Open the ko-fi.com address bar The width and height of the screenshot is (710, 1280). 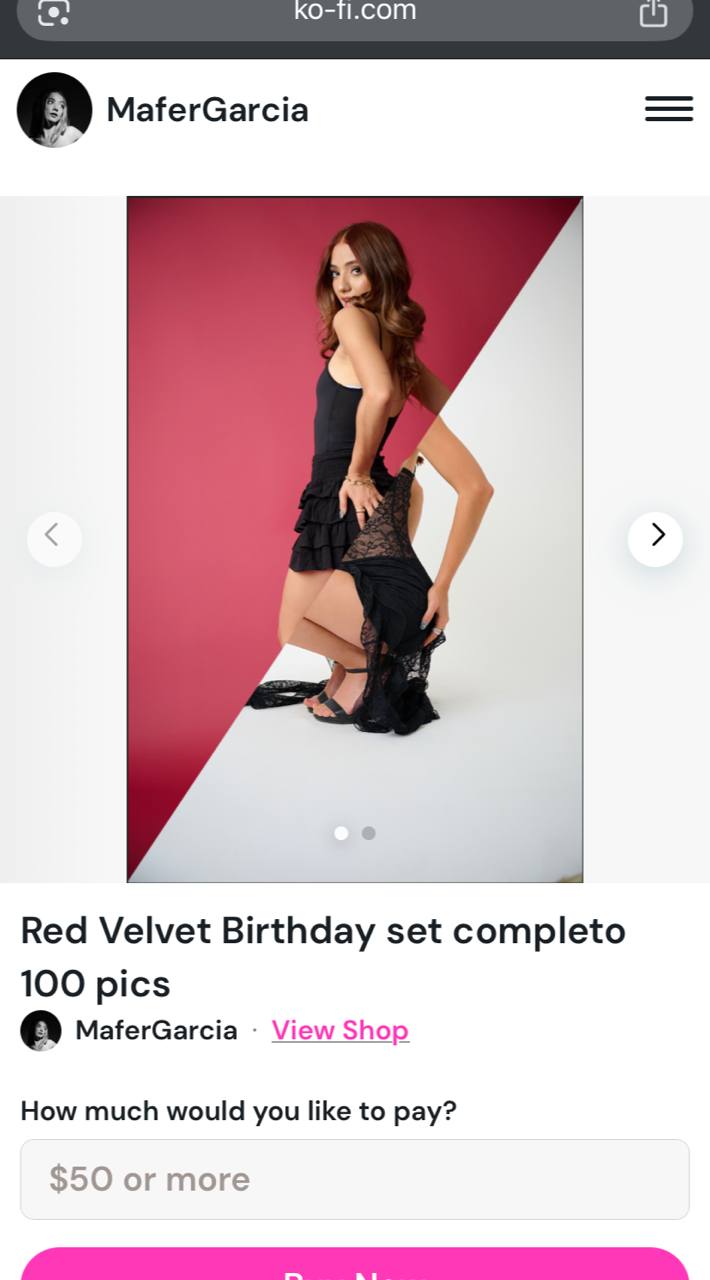coord(354,12)
